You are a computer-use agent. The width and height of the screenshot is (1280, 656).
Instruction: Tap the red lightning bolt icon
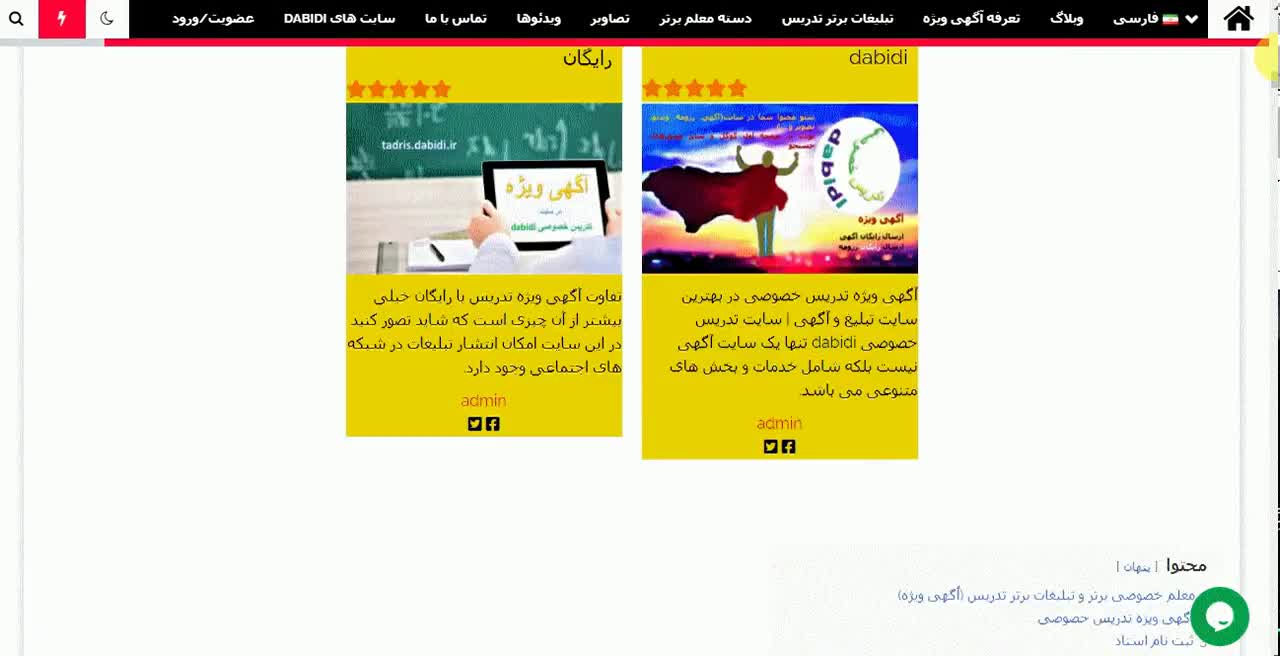point(62,19)
